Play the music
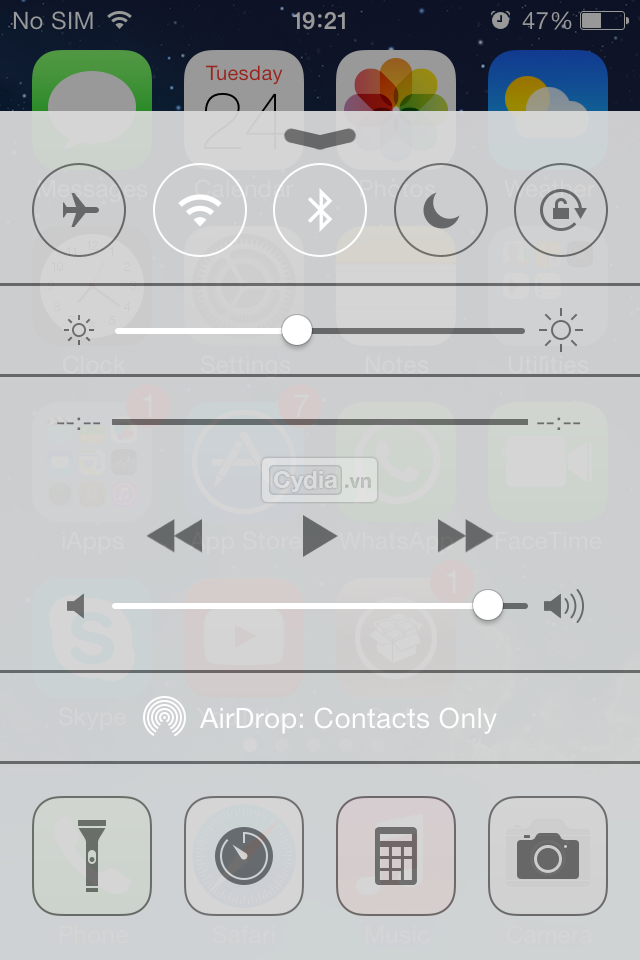 [319, 536]
